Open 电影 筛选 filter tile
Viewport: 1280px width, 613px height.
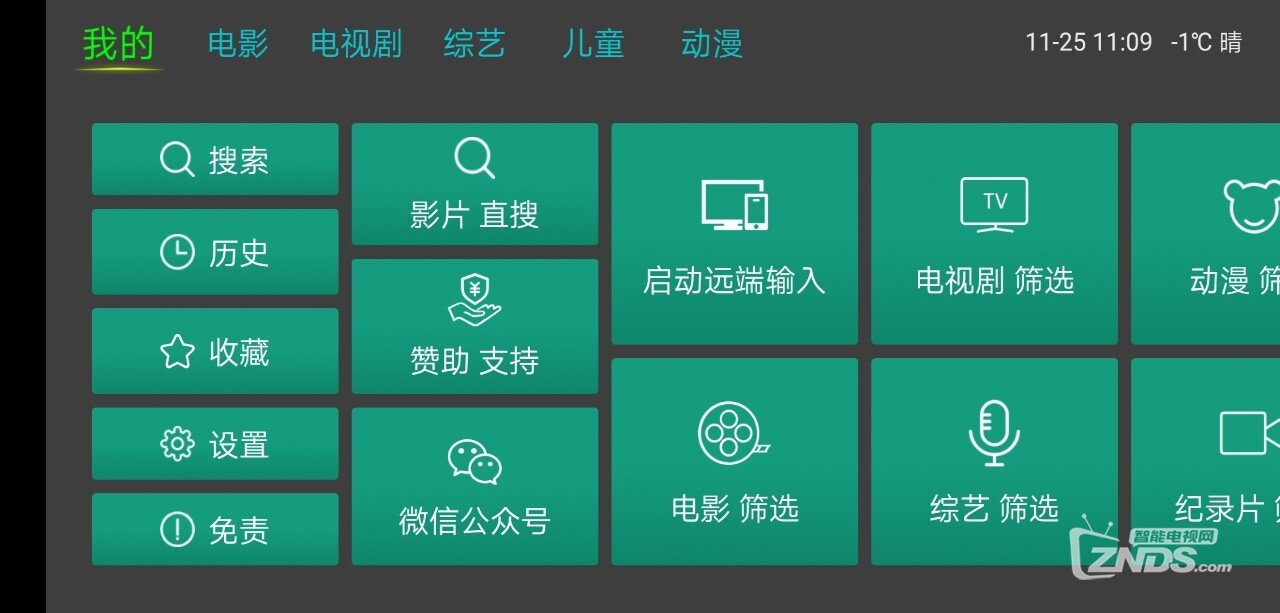(x=734, y=462)
